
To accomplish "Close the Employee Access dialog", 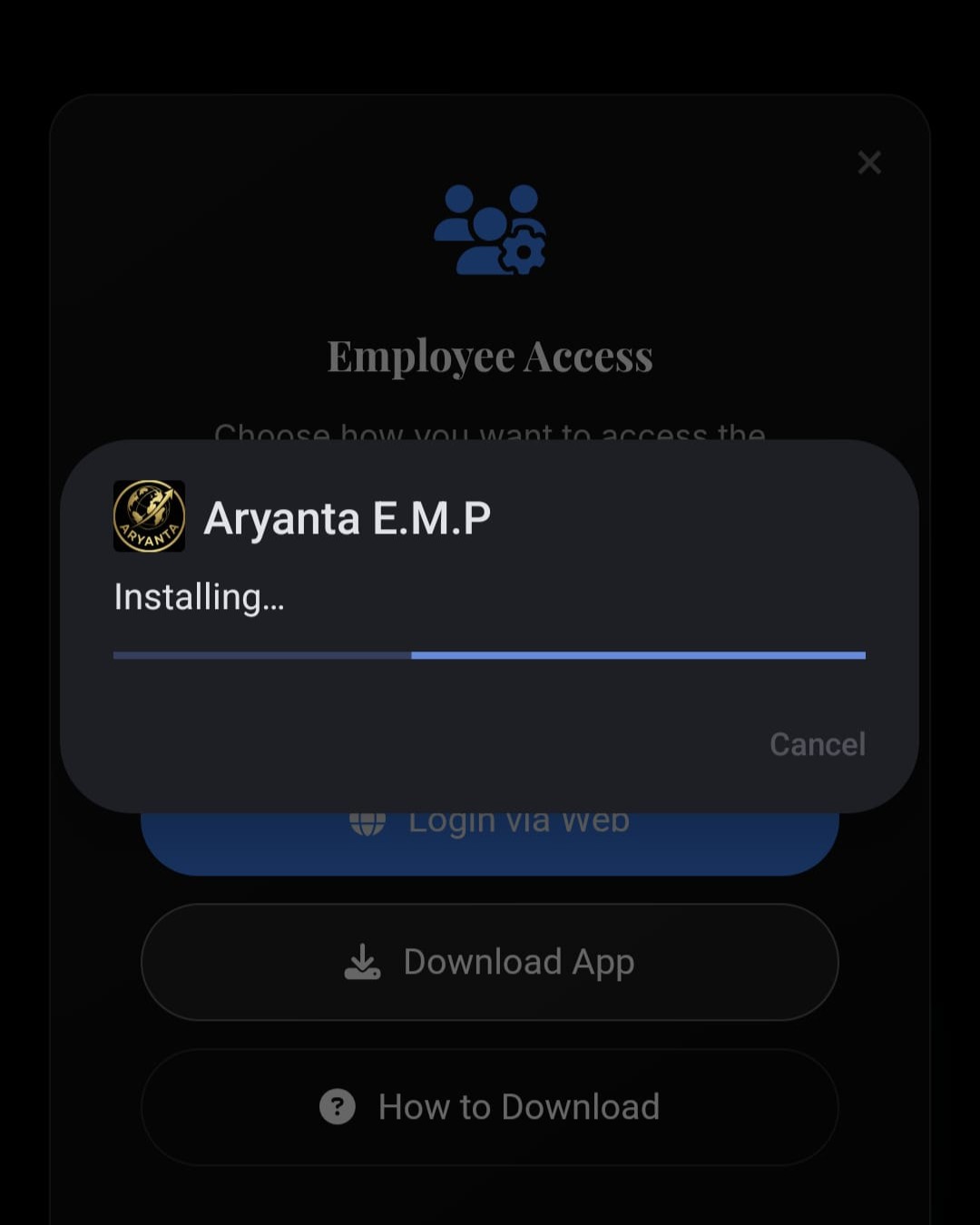I will [869, 162].
